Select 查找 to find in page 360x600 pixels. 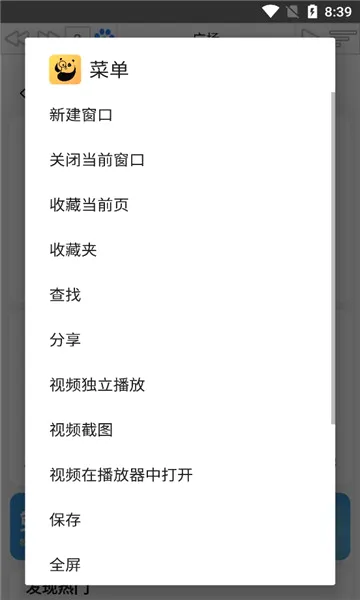(x=180, y=295)
